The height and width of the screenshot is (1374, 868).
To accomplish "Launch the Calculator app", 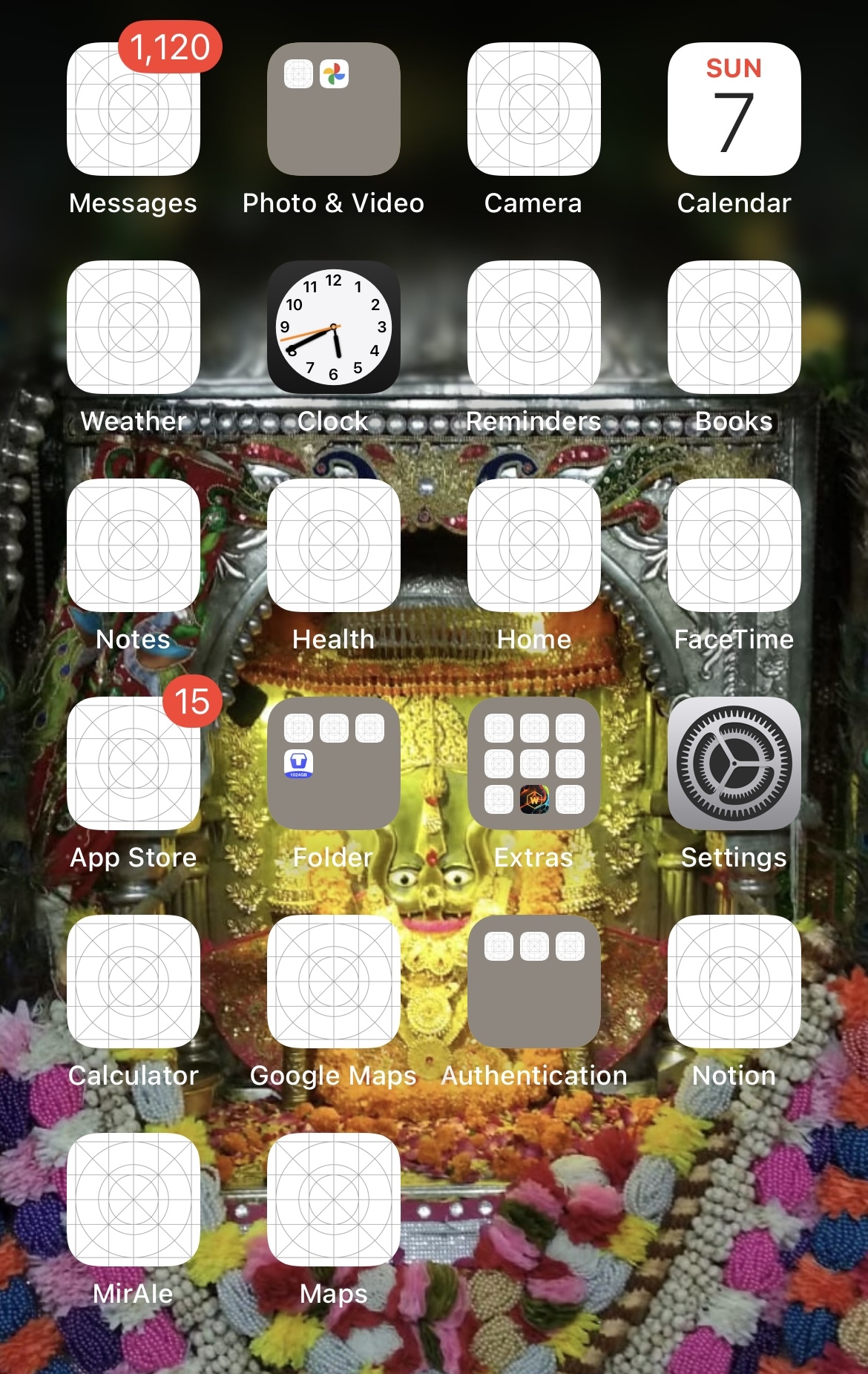I will click(x=134, y=982).
